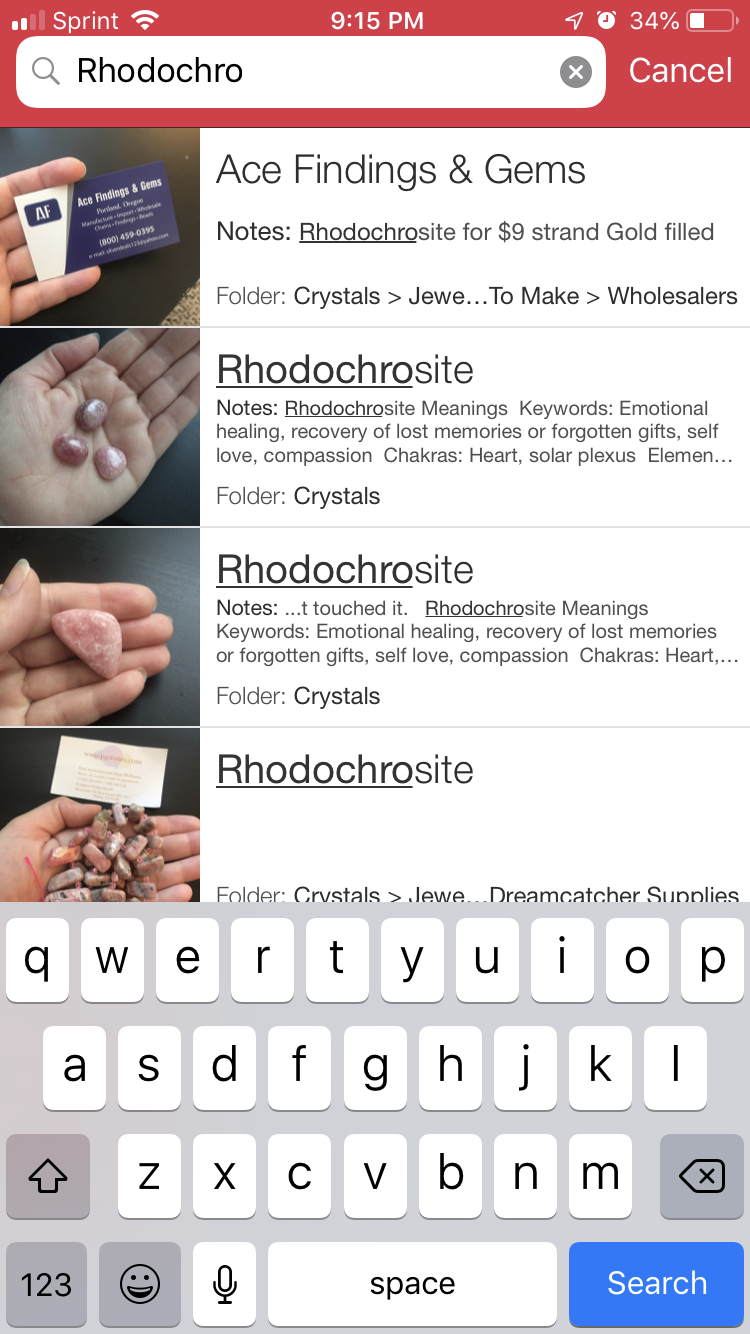Cancel the search

tap(680, 71)
